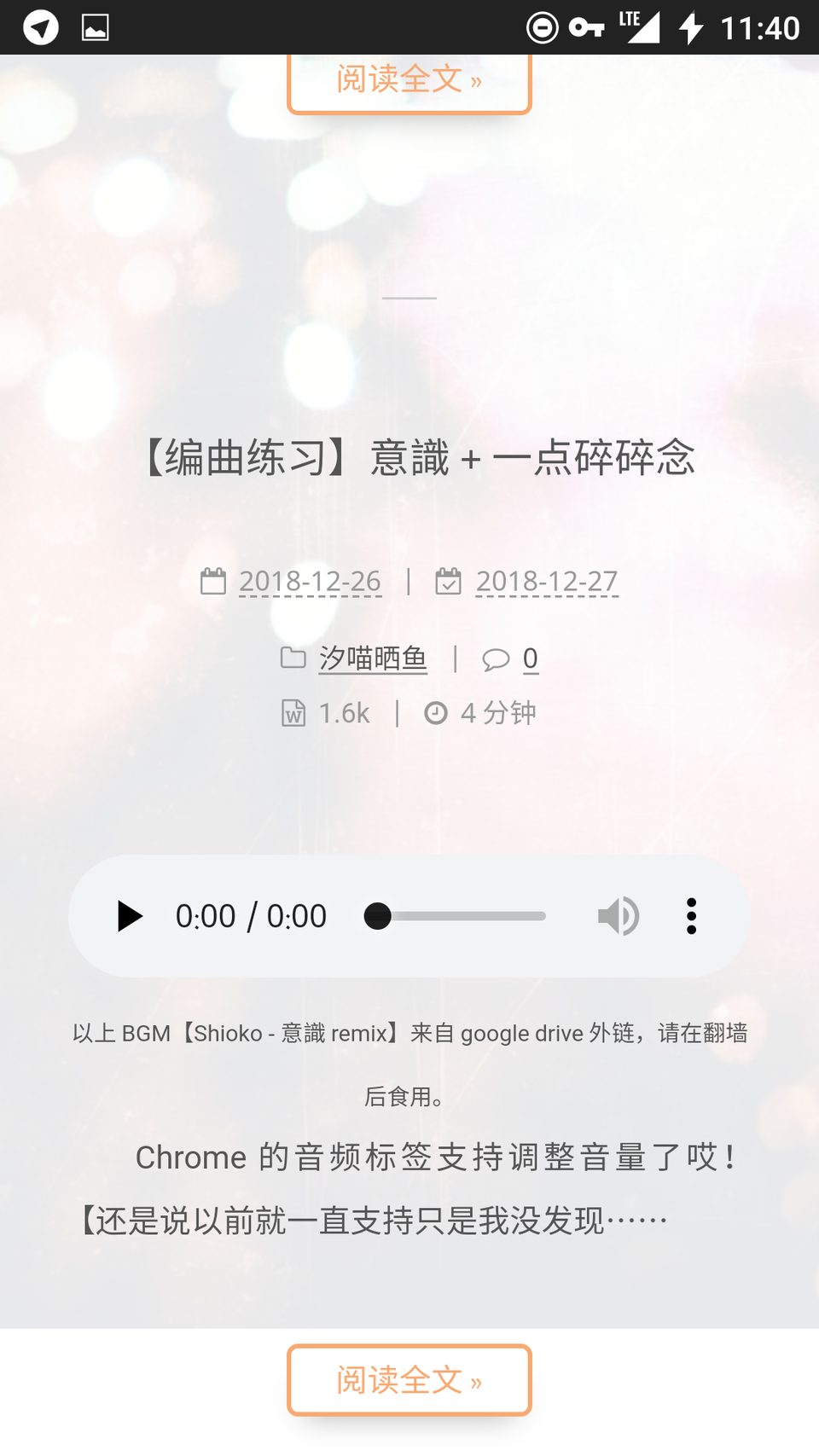The width and height of the screenshot is (819, 1456).
Task: Open the comments count link showing 0
Action: pyautogui.click(x=530, y=658)
